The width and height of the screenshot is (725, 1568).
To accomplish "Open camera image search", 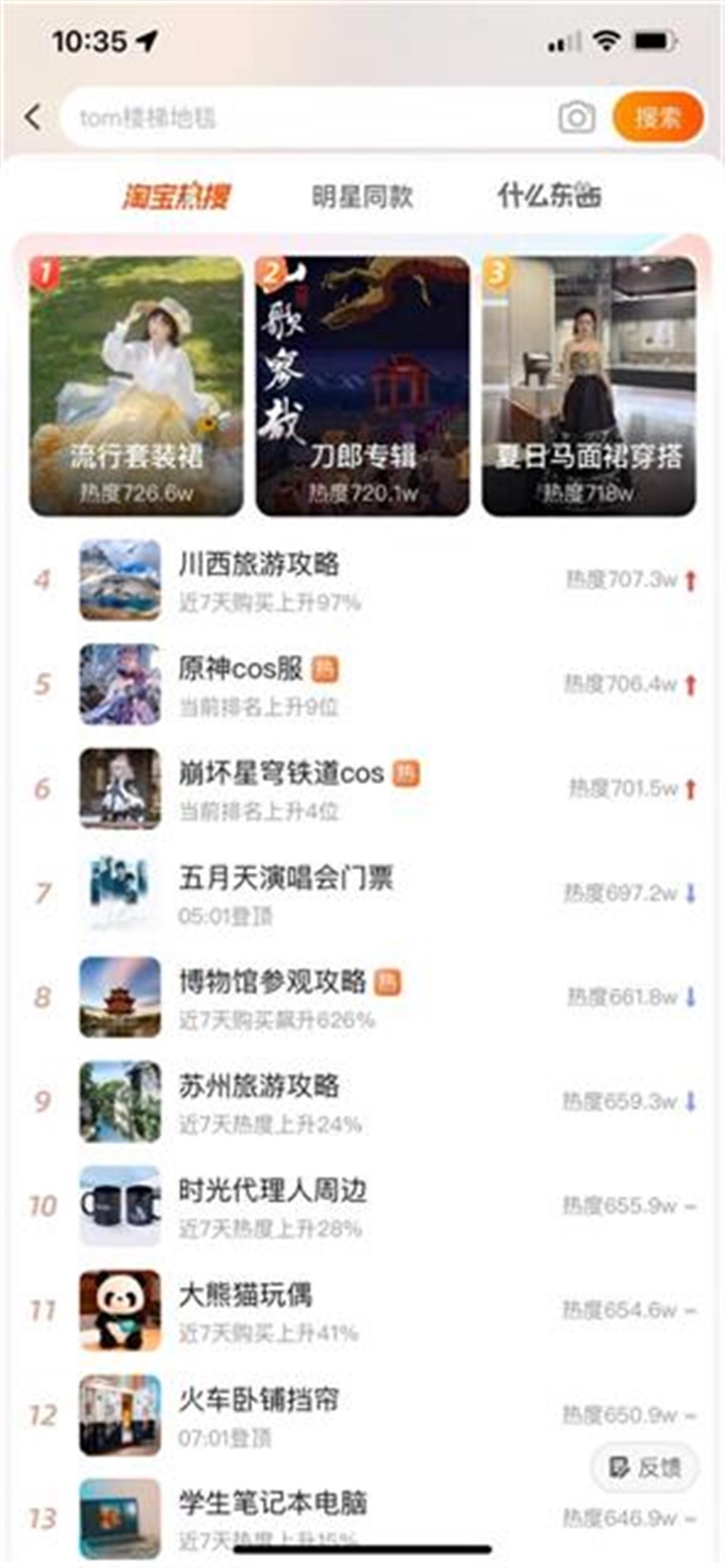I will 576,117.
